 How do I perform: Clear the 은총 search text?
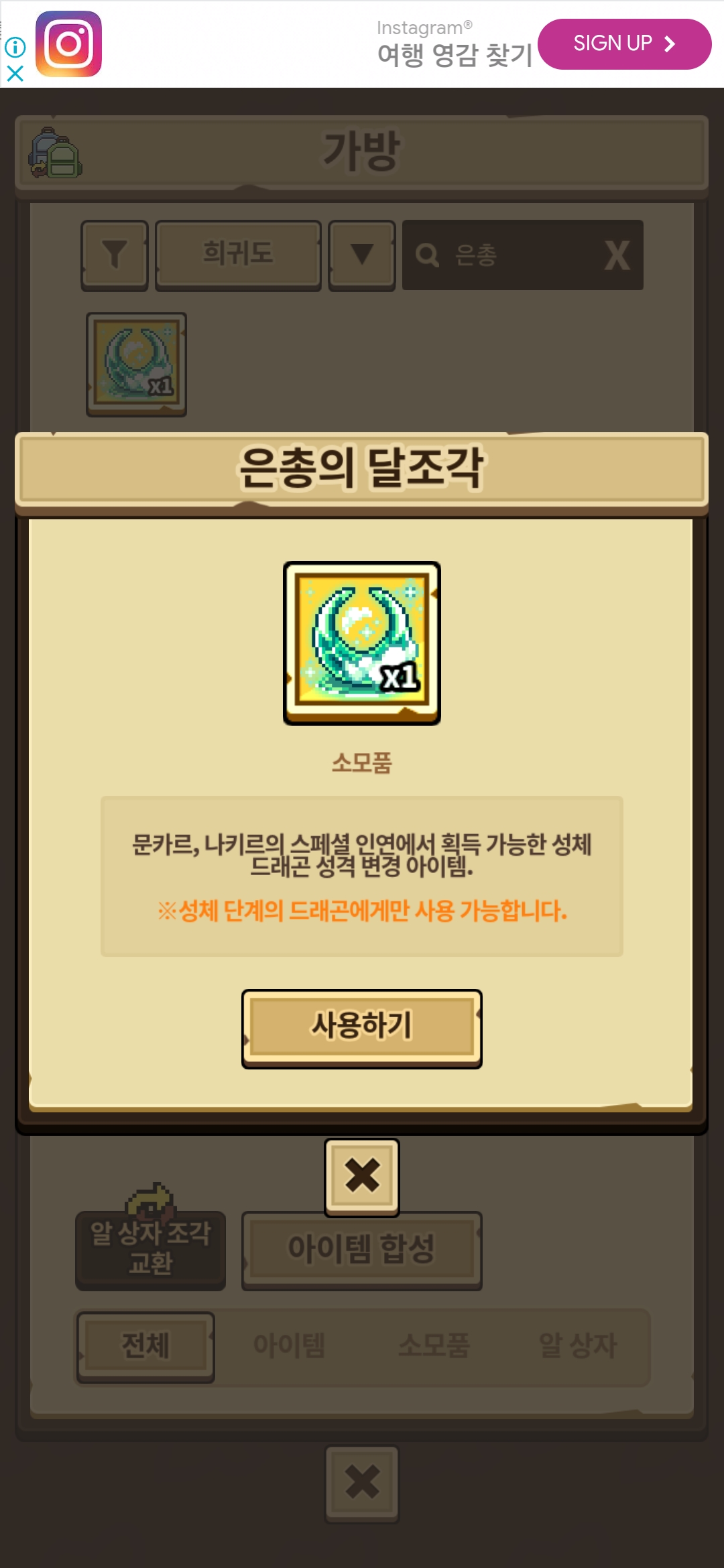617,255
